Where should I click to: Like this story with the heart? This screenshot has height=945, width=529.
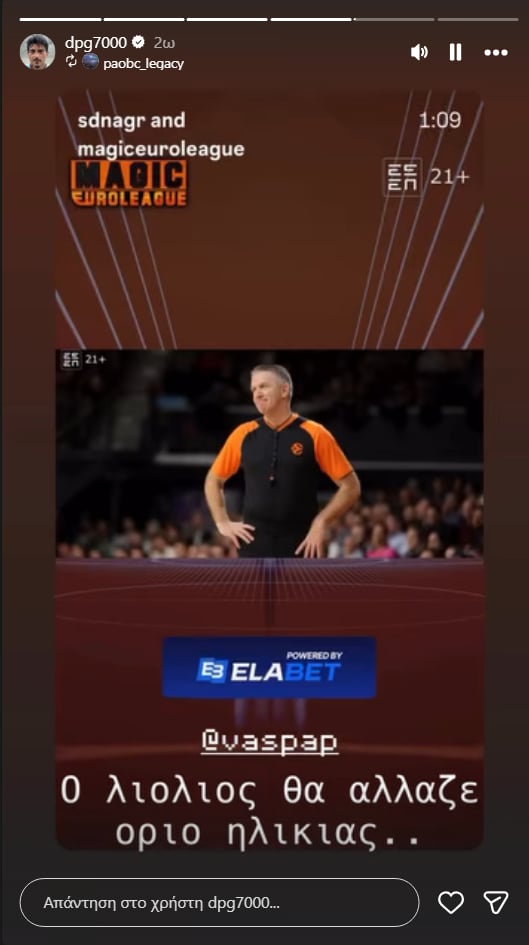451,903
